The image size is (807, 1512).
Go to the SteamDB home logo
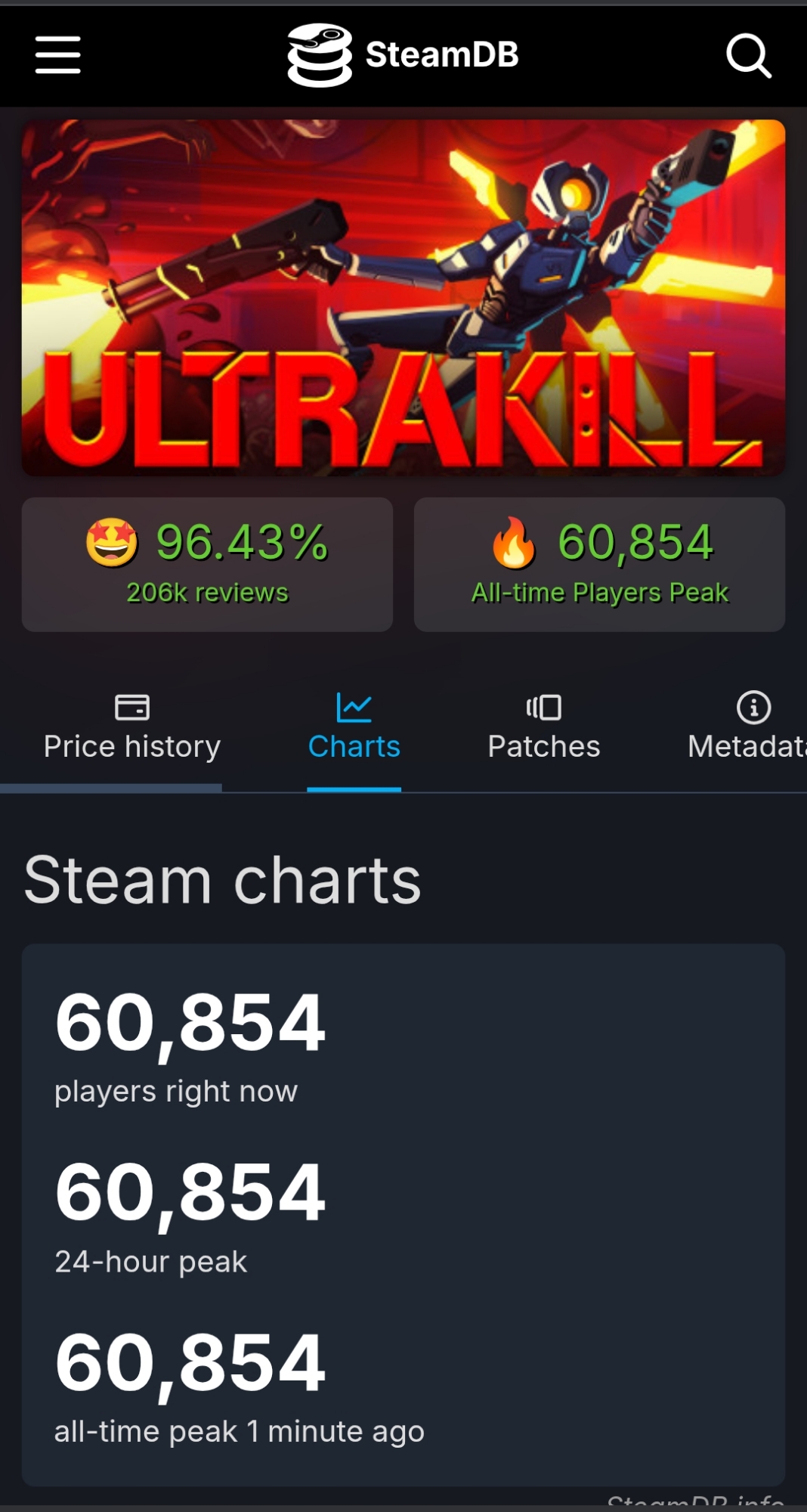(x=403, y=54)
